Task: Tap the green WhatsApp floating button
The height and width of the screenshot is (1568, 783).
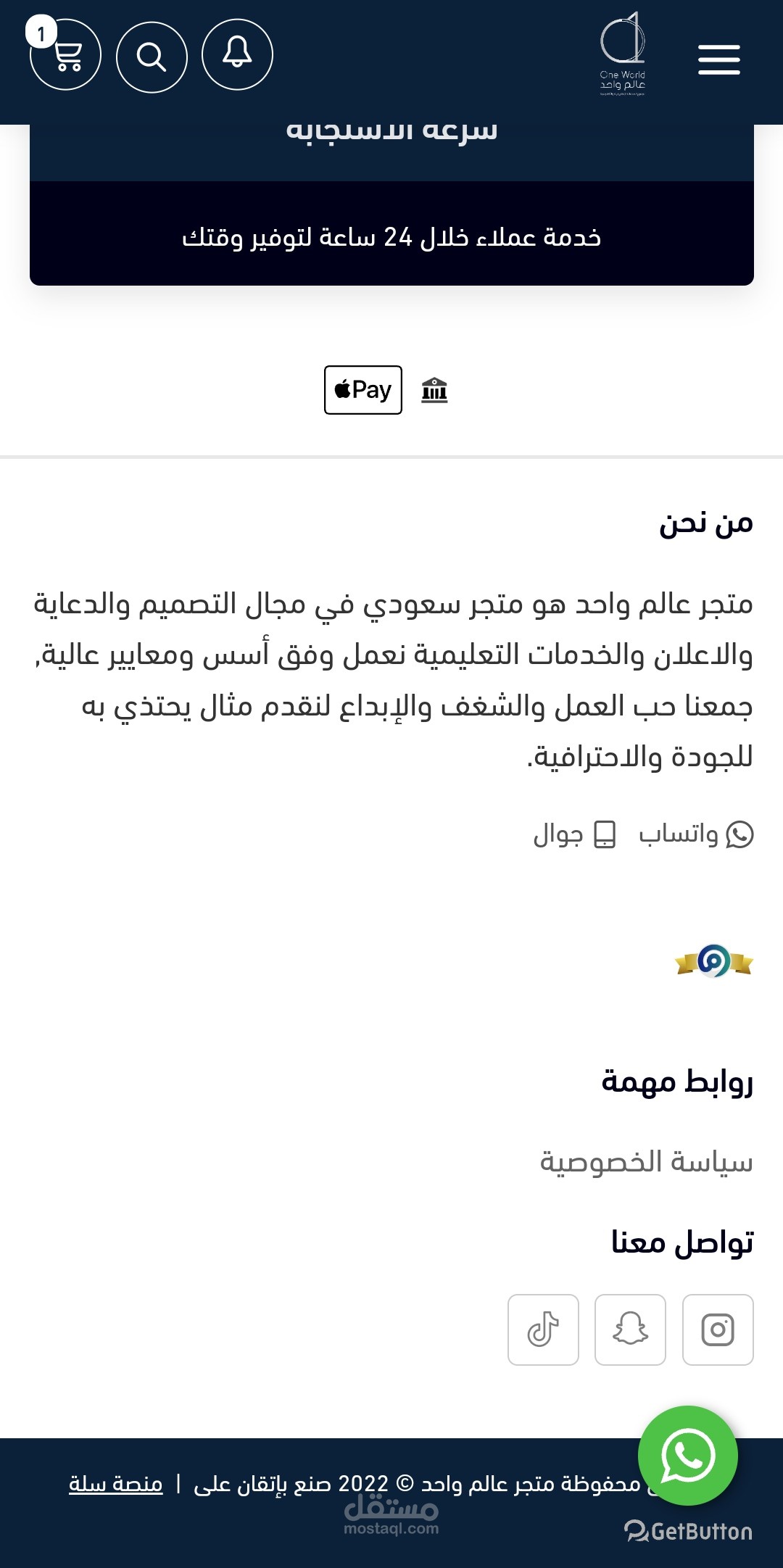Action: coord(687,1456)
